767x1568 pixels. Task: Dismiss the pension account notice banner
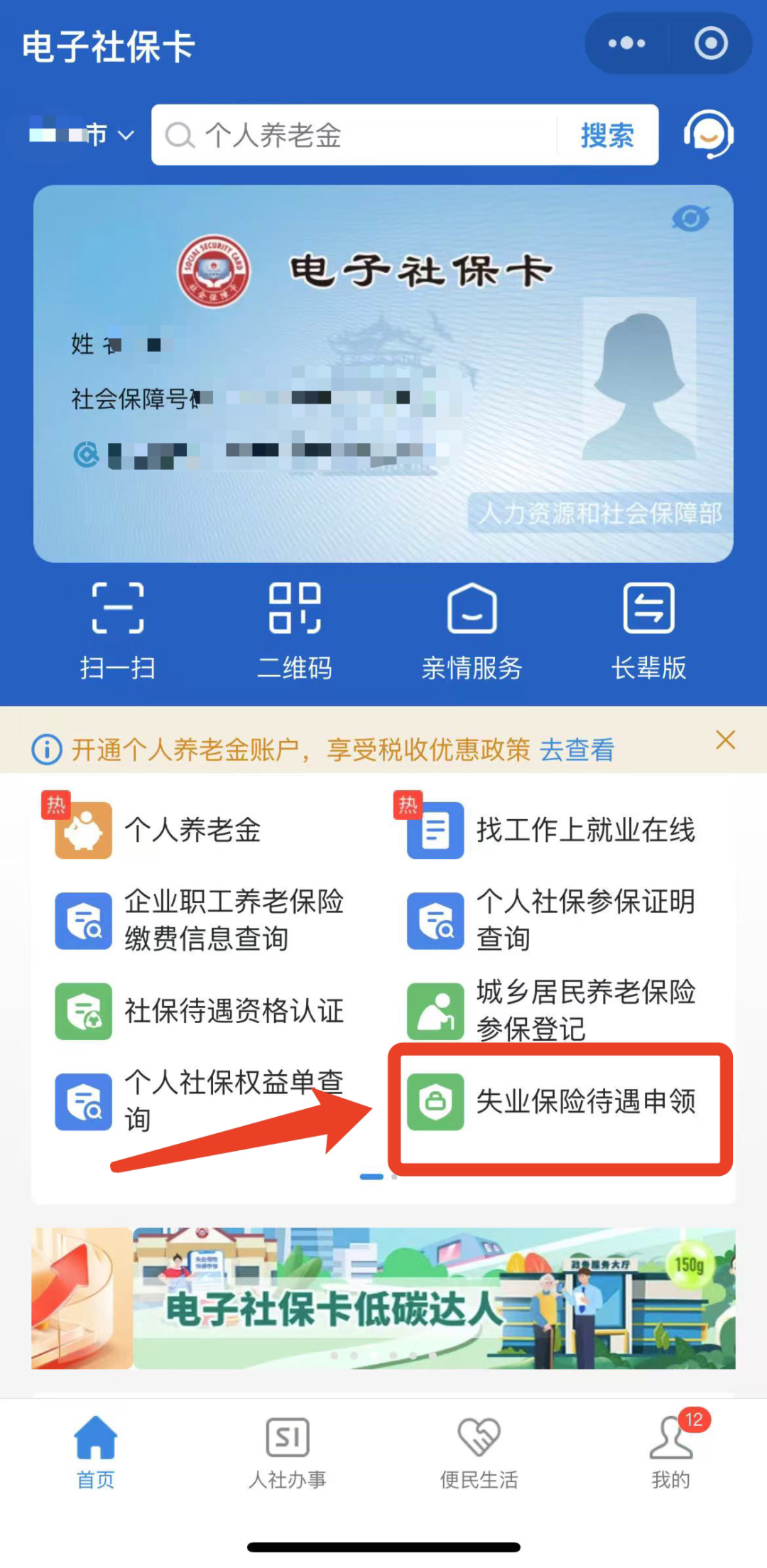pyautogui.click(x=725, y=740)
